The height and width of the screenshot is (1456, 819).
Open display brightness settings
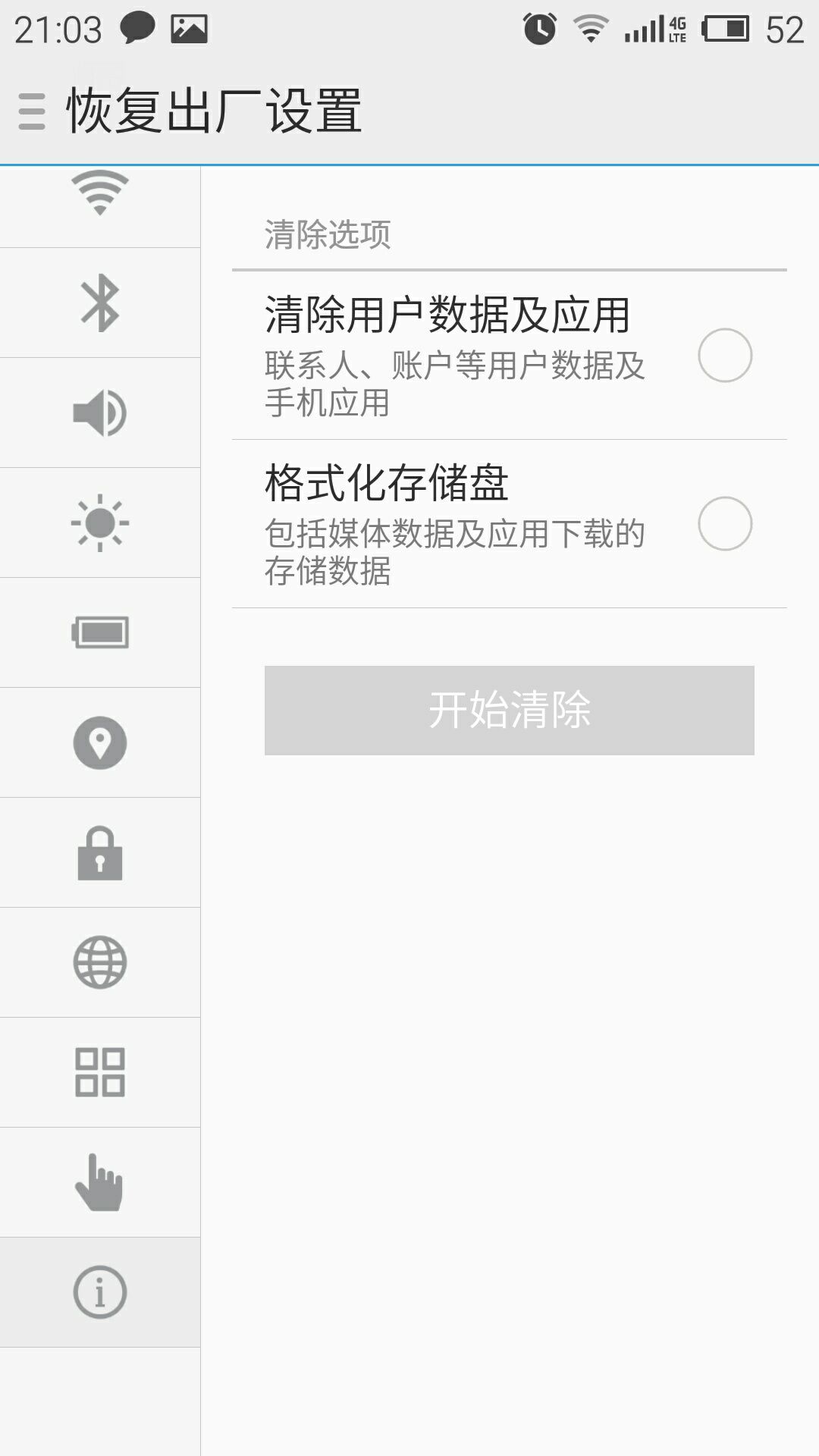(100, 523)
